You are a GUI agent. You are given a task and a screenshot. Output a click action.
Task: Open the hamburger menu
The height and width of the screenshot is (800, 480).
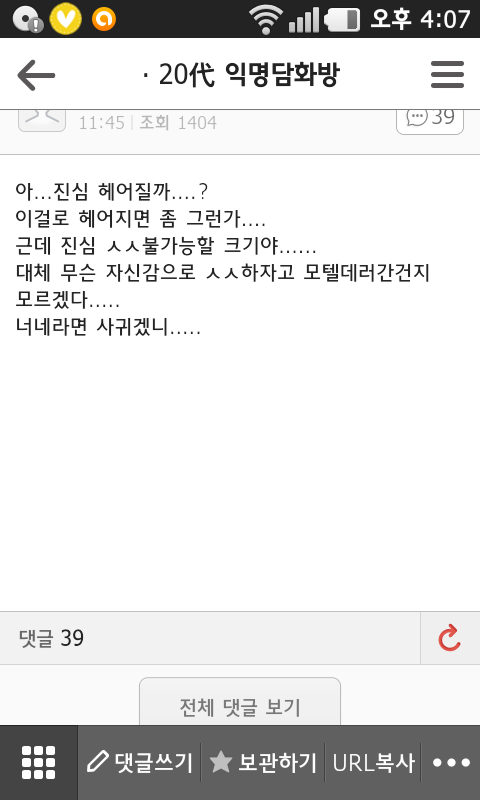point(447,74)
